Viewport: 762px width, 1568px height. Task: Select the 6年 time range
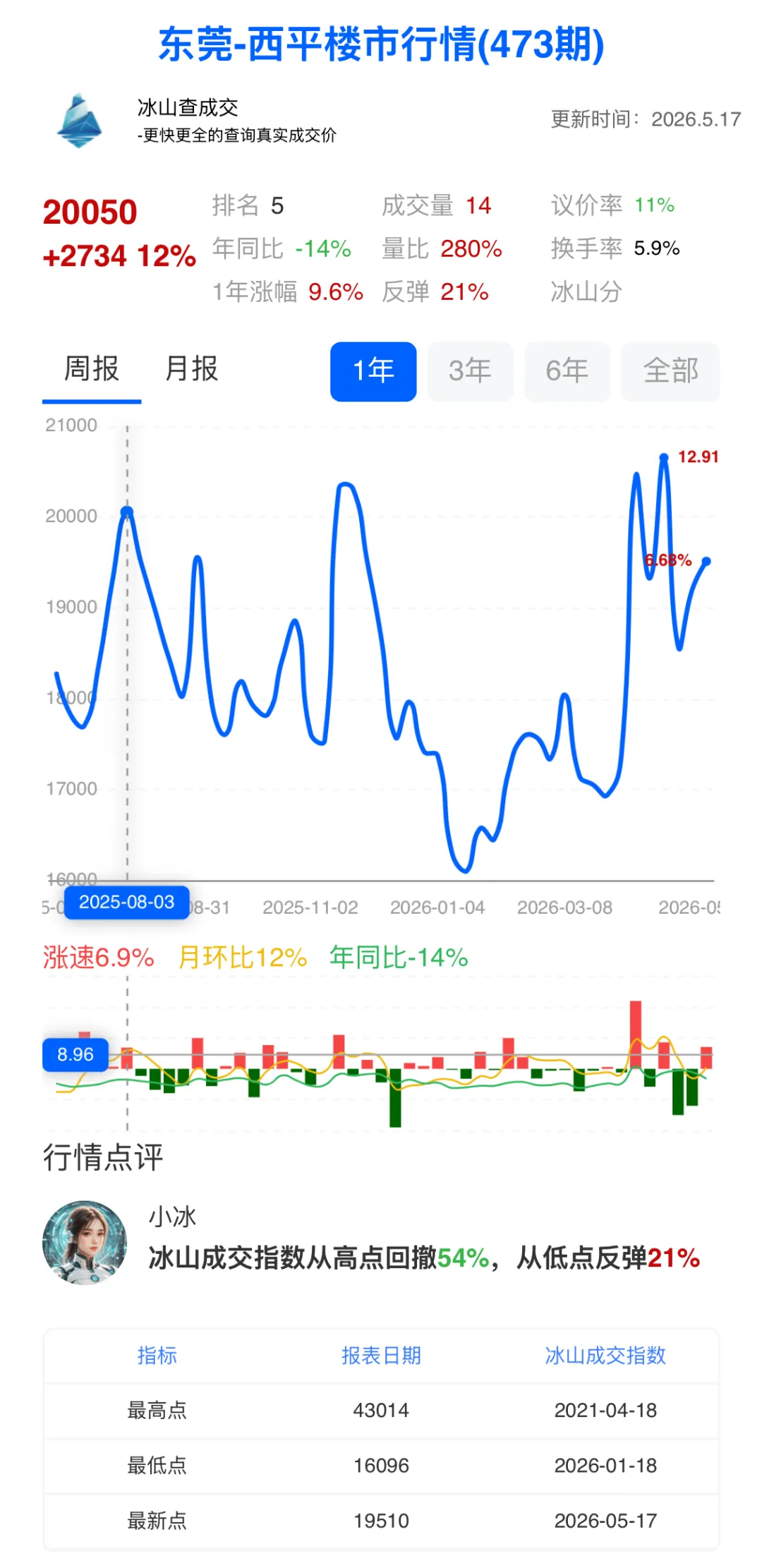567,371
